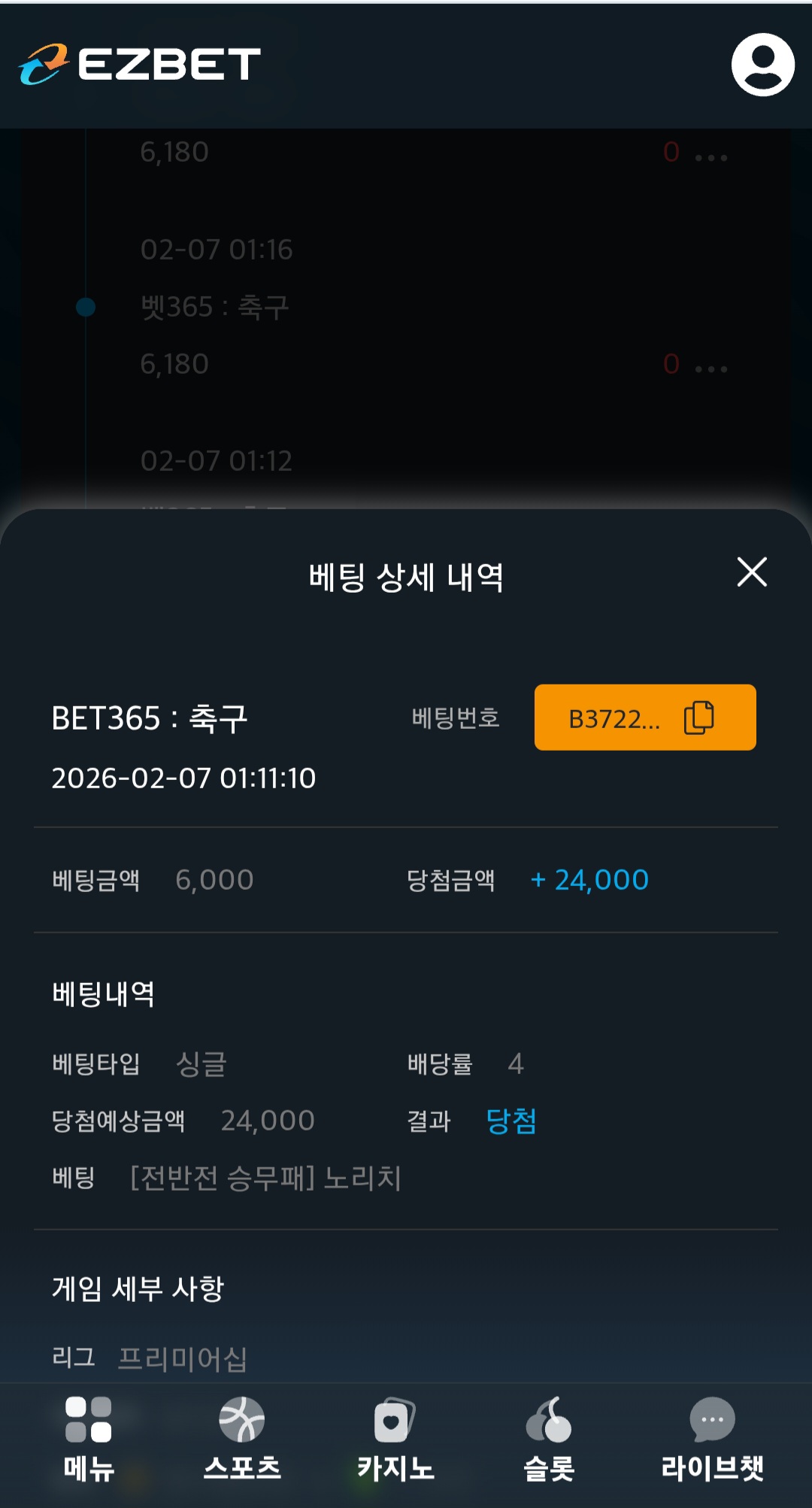Go to the 카지노 tab
This screenshot has height=1508, width=812.
[x=395, y=1440]
